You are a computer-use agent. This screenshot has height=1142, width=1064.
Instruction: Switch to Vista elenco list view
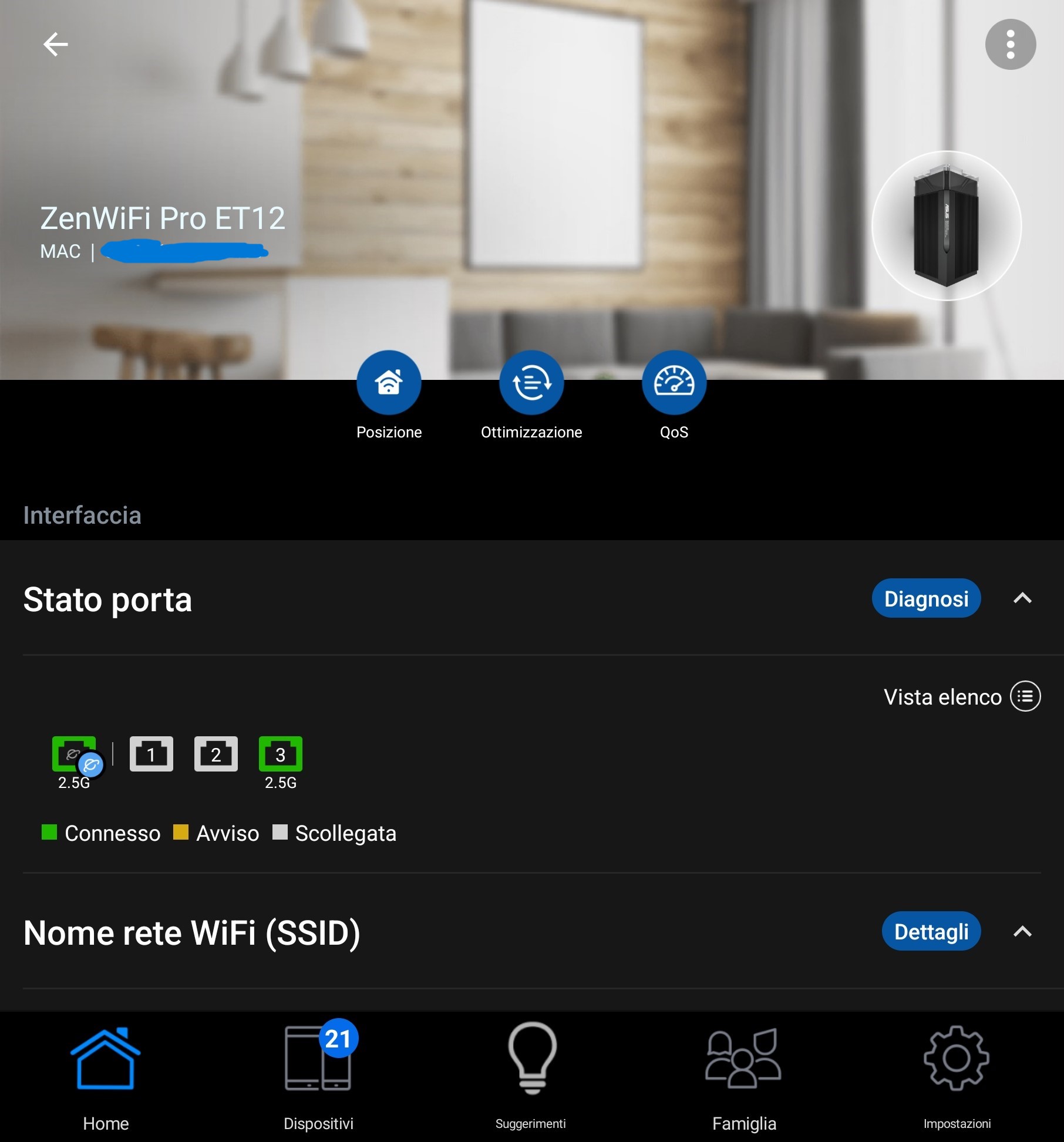coord(962,696)
